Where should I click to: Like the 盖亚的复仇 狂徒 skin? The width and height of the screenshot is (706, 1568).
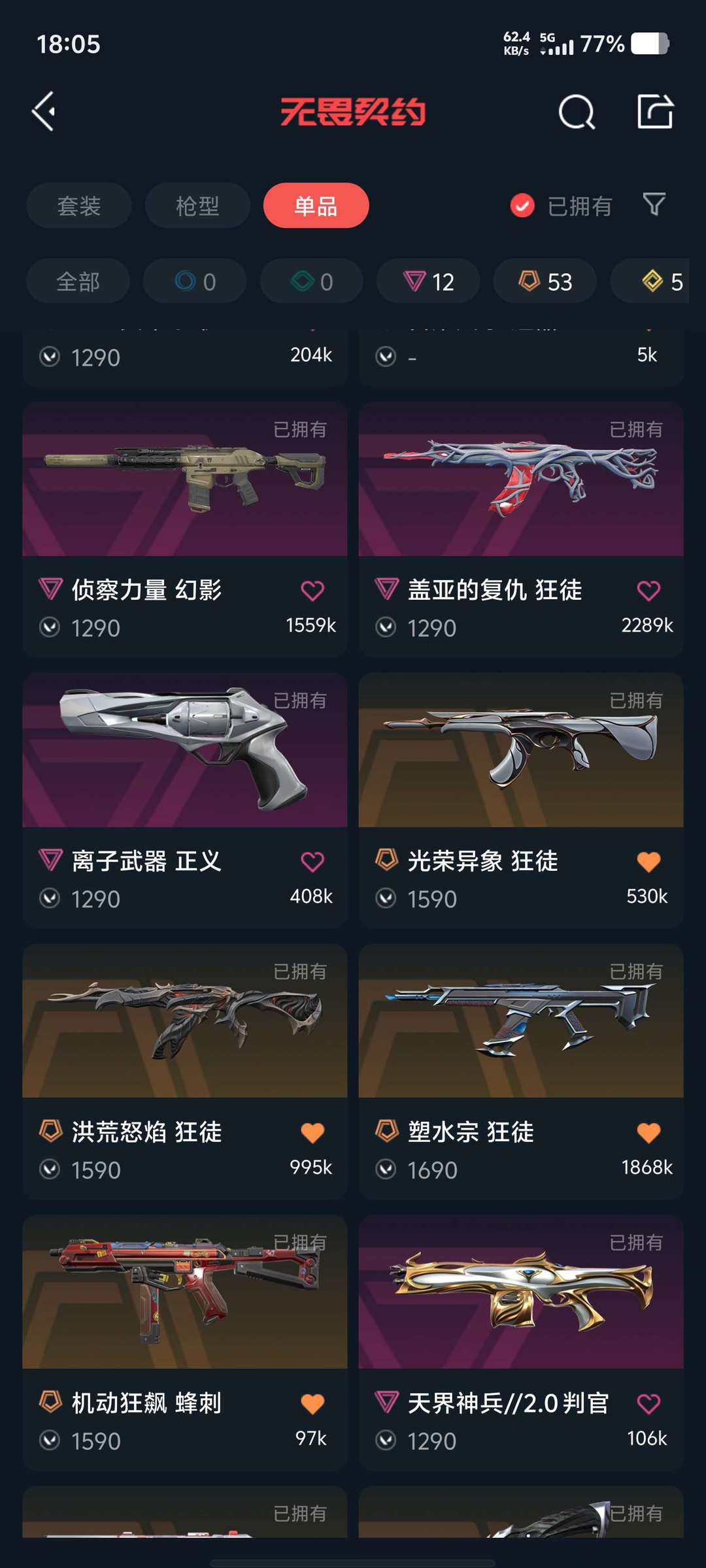648,591
